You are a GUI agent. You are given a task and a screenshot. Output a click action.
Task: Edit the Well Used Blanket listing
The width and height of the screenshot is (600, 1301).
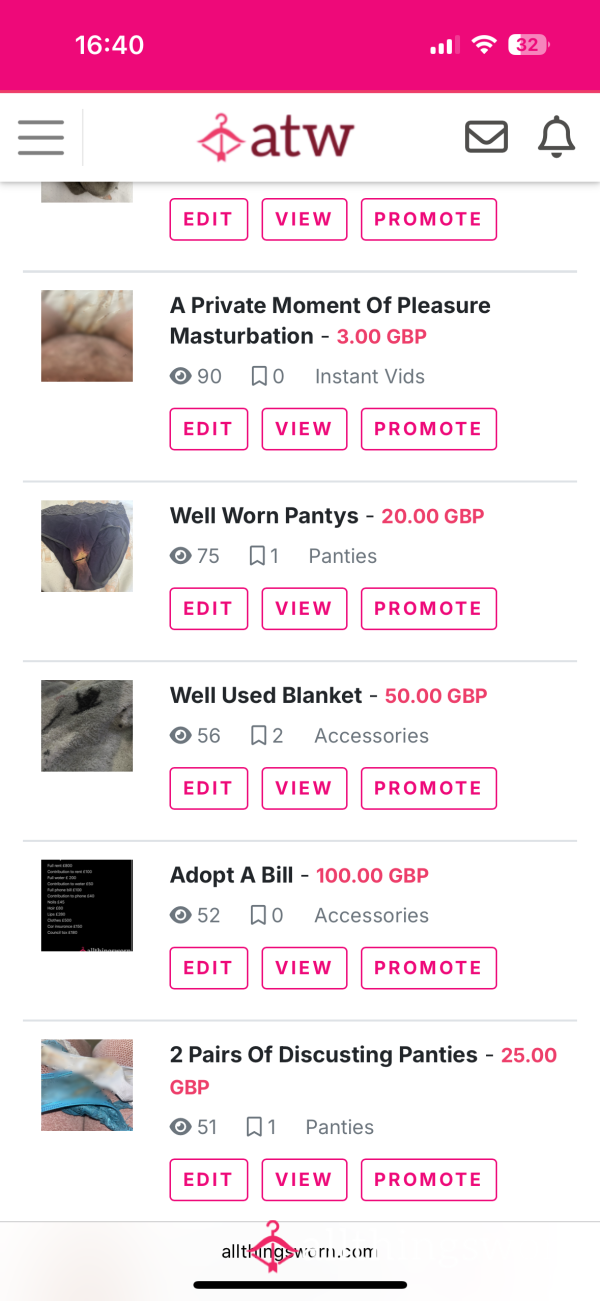208,788
